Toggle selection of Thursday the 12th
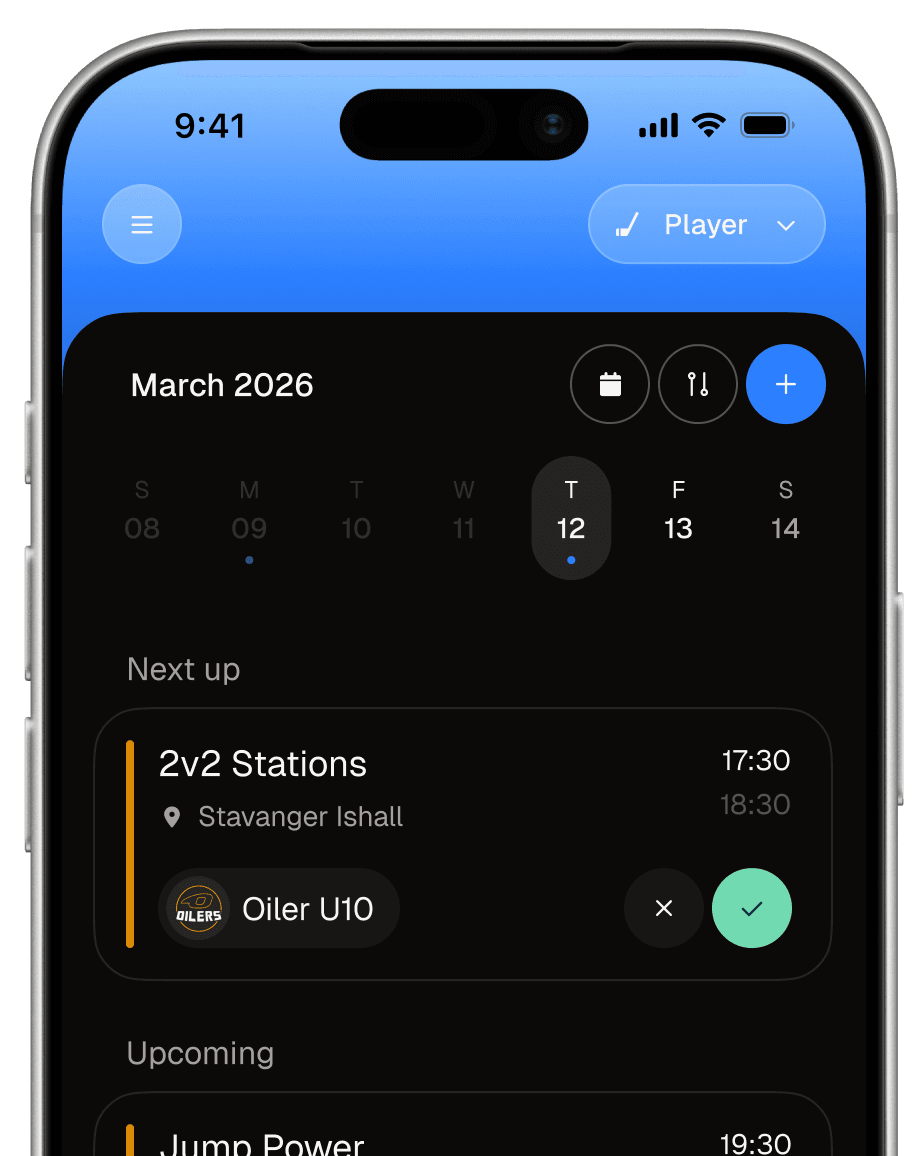Image resolution: width=914 pixels, height=1156 pixels. (571, 517)
